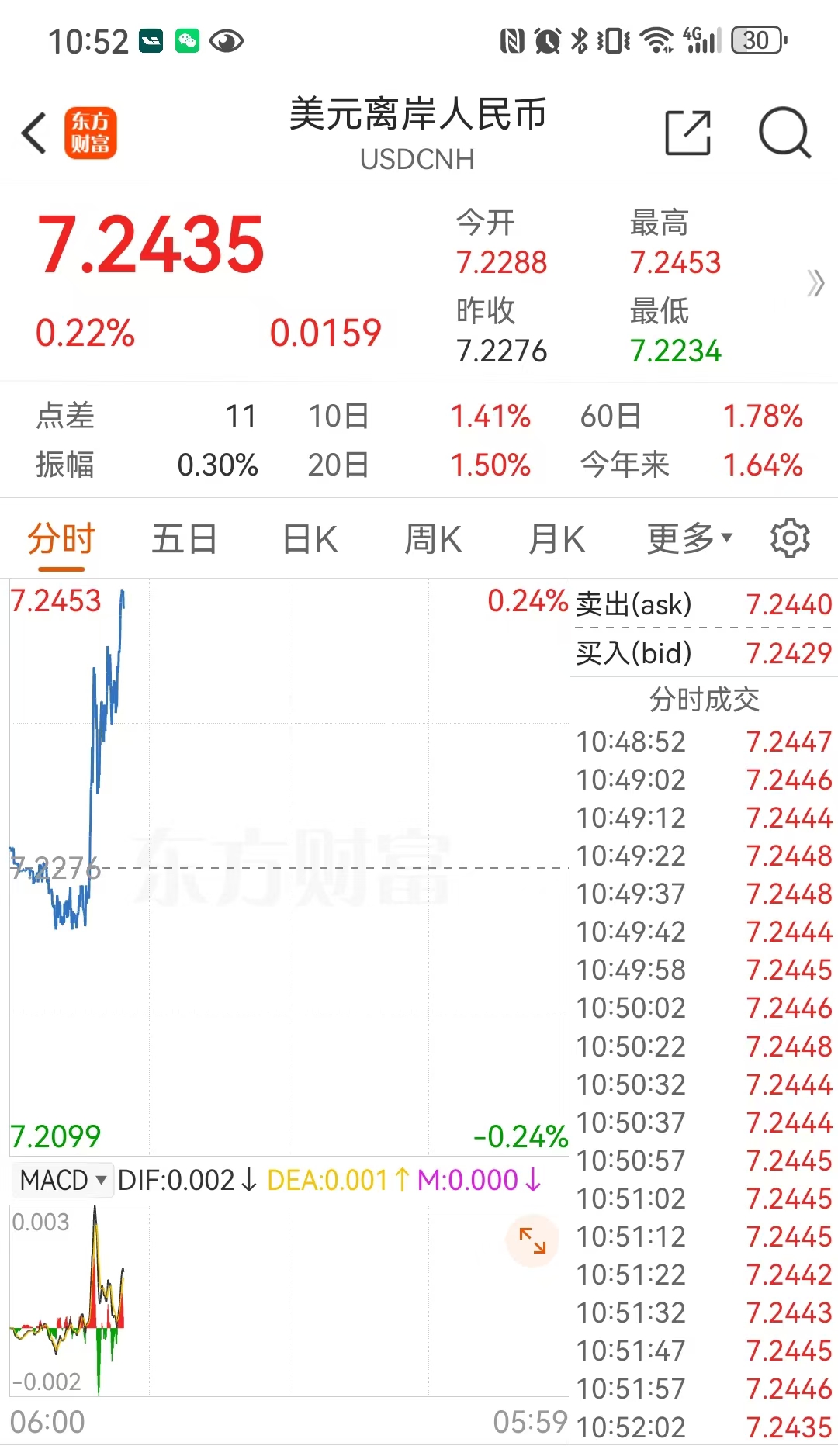Tap the right chevron beside 最高 data

tap(815, 284)
